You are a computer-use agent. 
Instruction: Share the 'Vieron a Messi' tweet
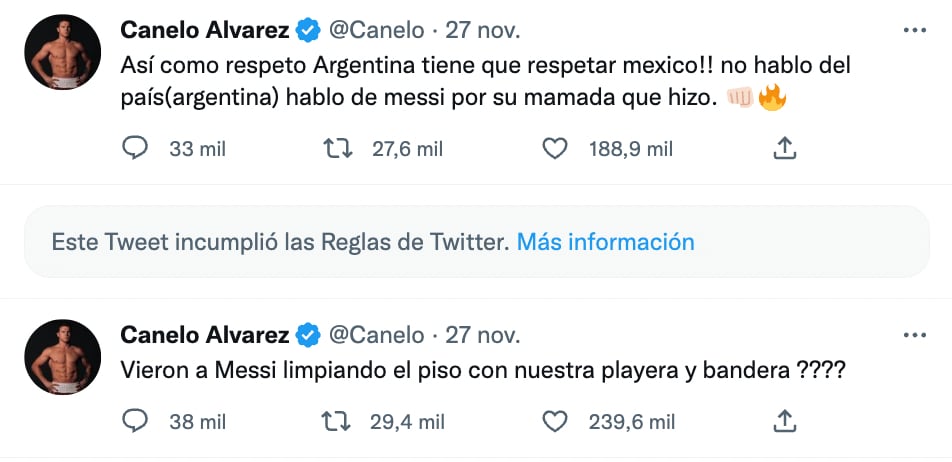click(786, 422)
